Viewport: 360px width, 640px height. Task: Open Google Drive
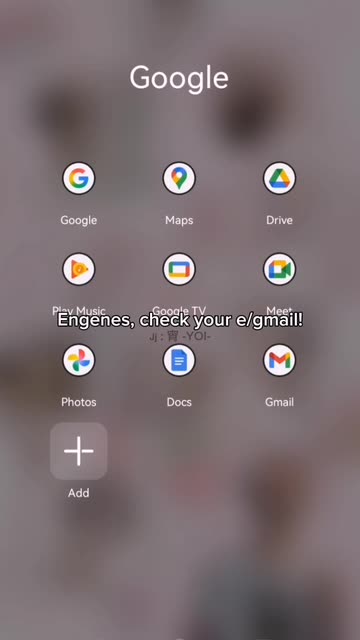pyautogui.click(x=279, y=178)
